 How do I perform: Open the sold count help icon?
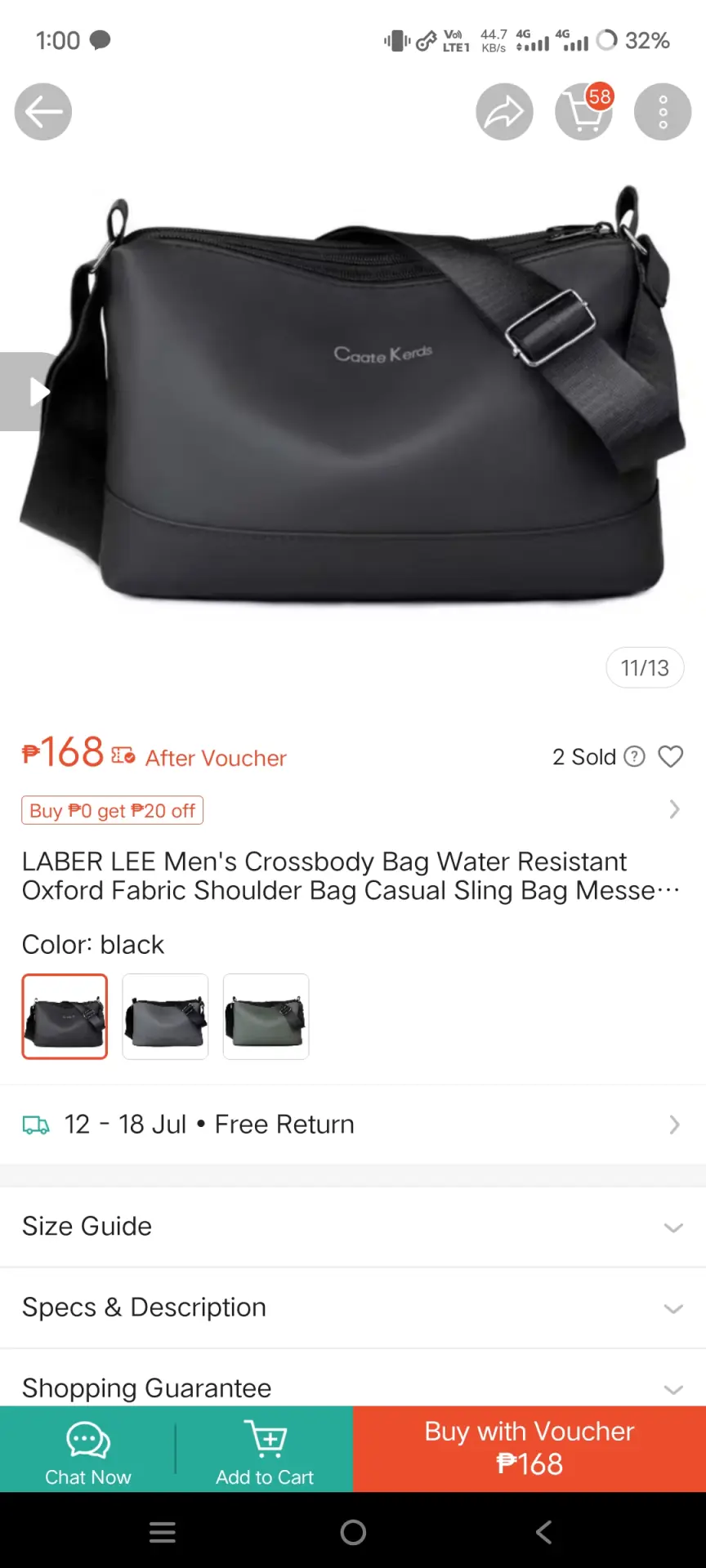[x=635, y=757]
